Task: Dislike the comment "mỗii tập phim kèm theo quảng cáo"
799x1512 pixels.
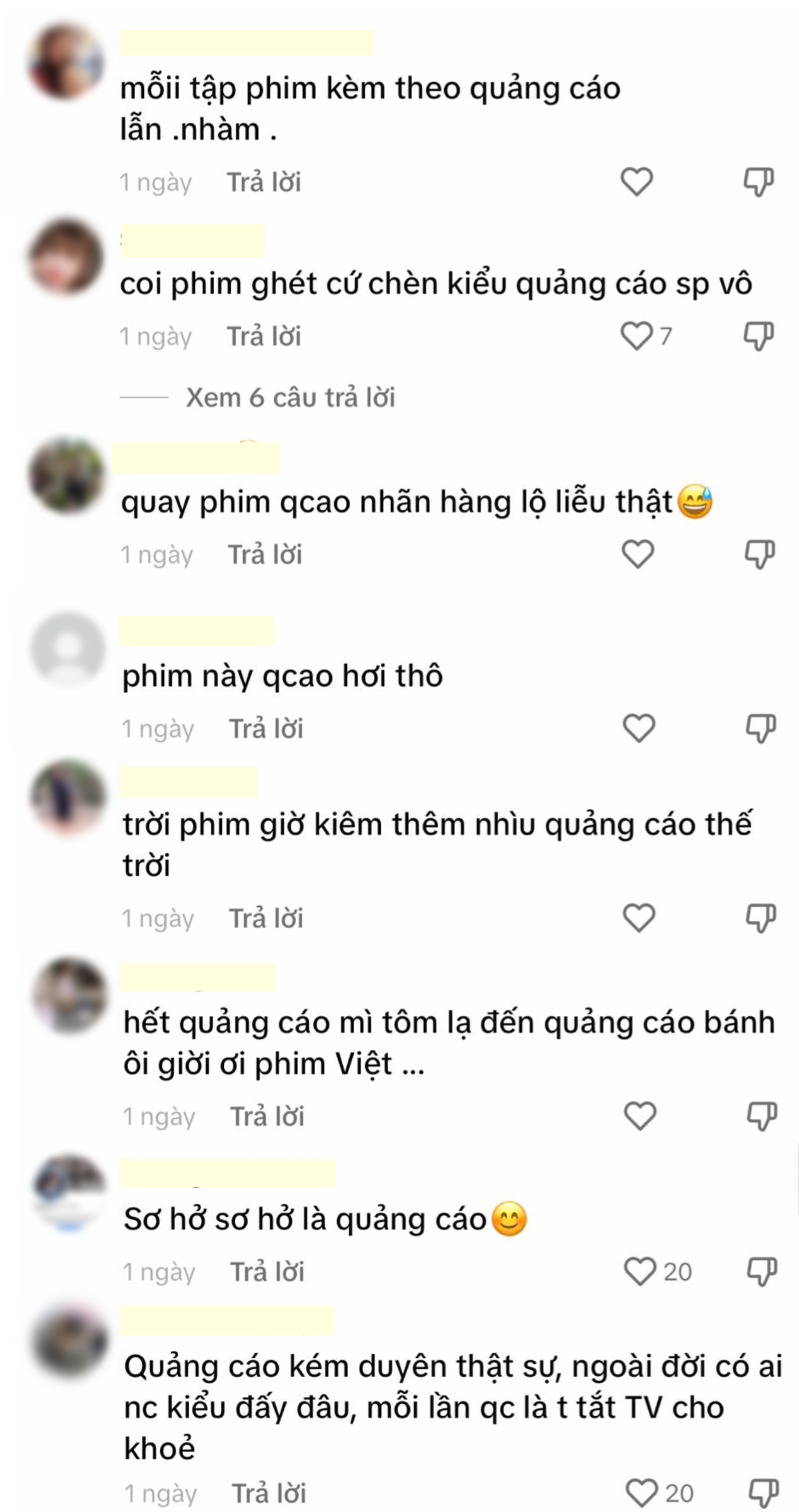Action: click(x=759, y=182)
